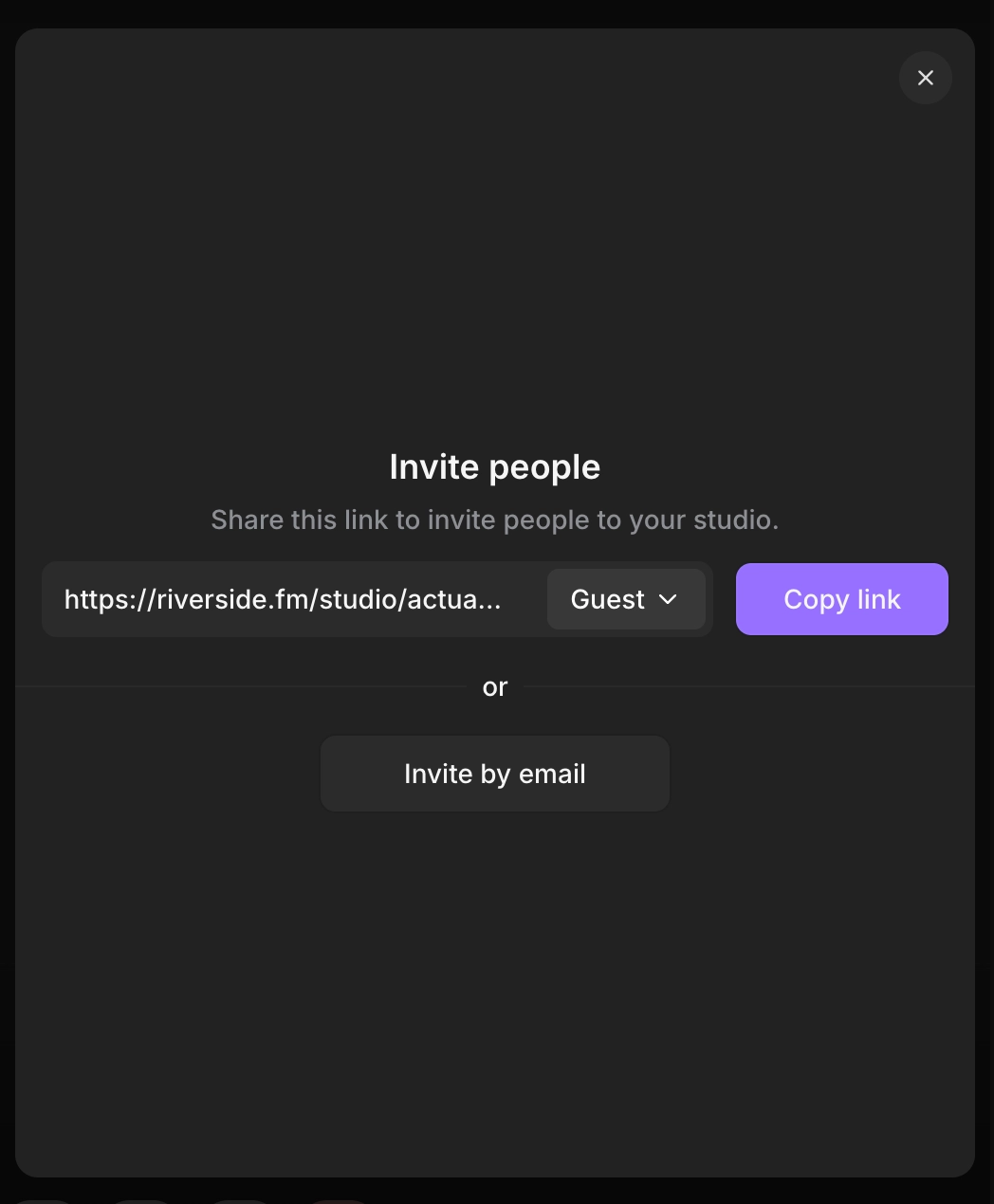Image resolution: width=994 pixels, height=1204 pixels.
Task: Click the truncated studio URL text
Action: [282, 599]
